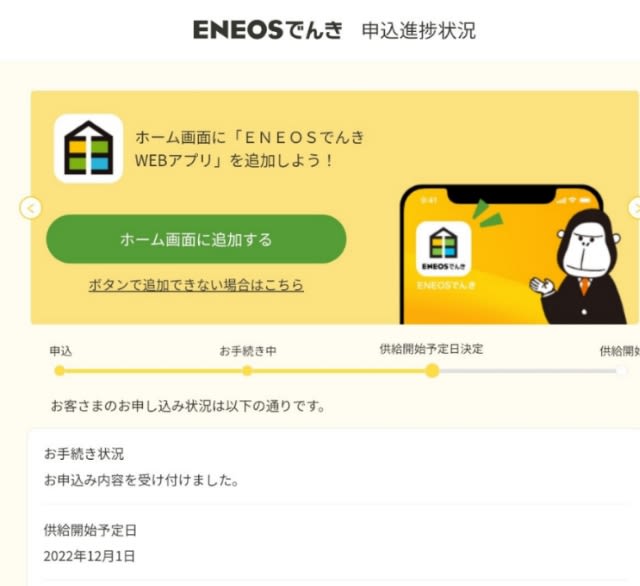The width and height of the screenshot is (640, 586).
Task: Go to the previous banner slide
Action: click(31, 208)
